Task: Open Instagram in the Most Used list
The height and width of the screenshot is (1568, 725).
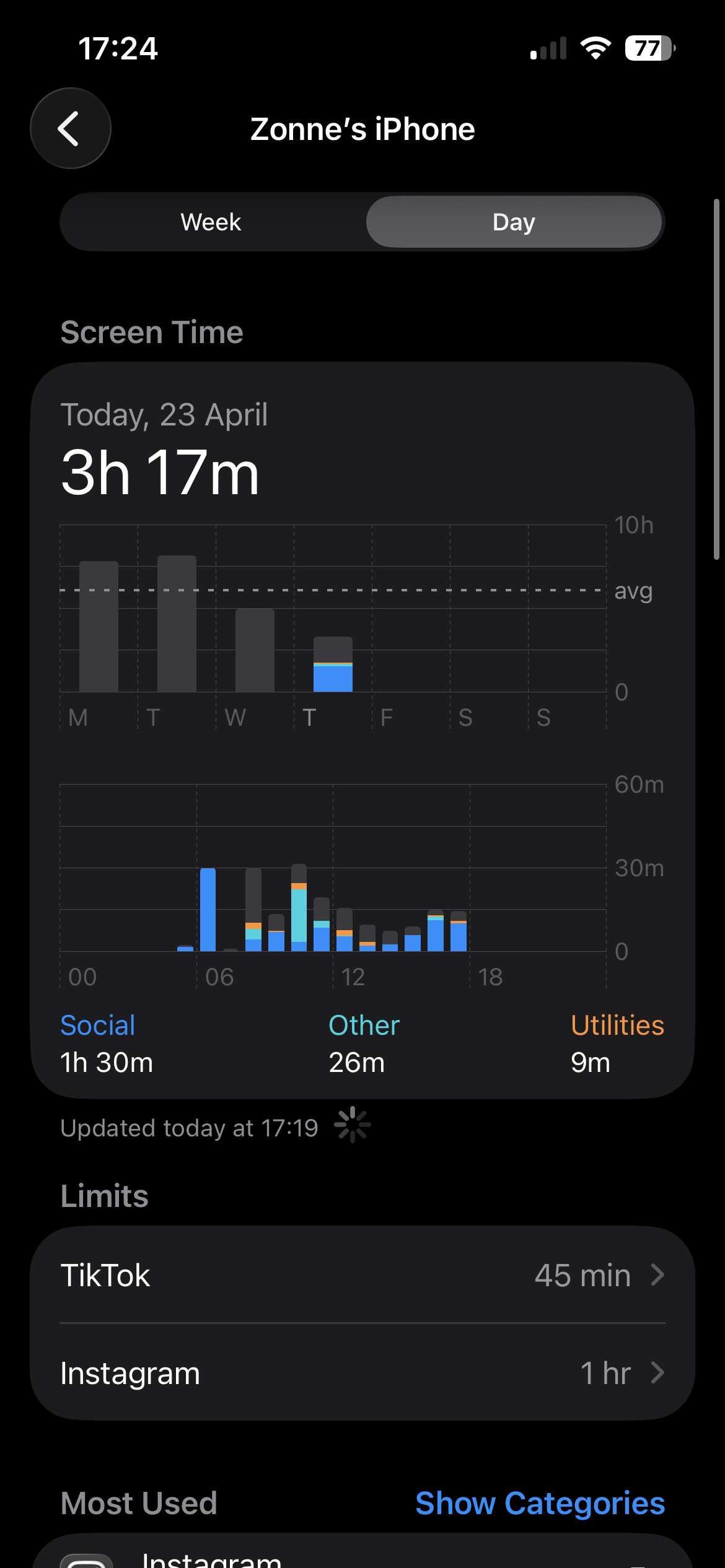Action: [362, 1557]
